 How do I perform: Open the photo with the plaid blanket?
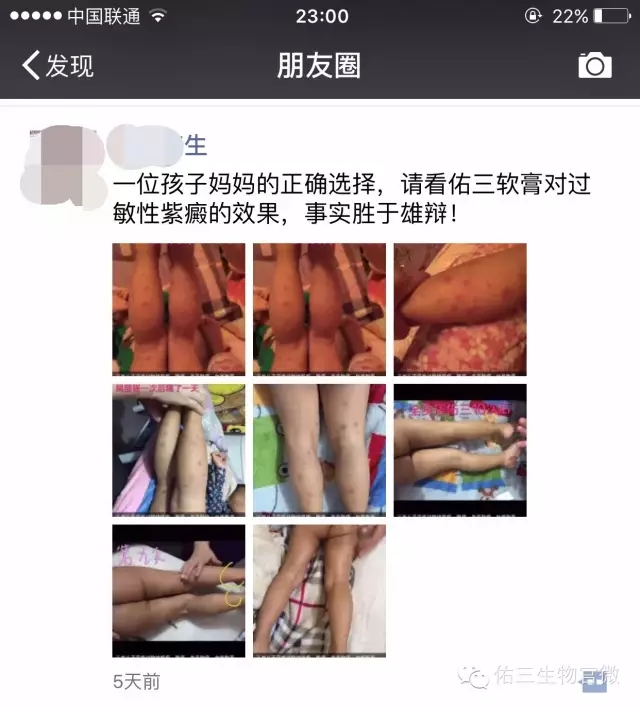319,590
